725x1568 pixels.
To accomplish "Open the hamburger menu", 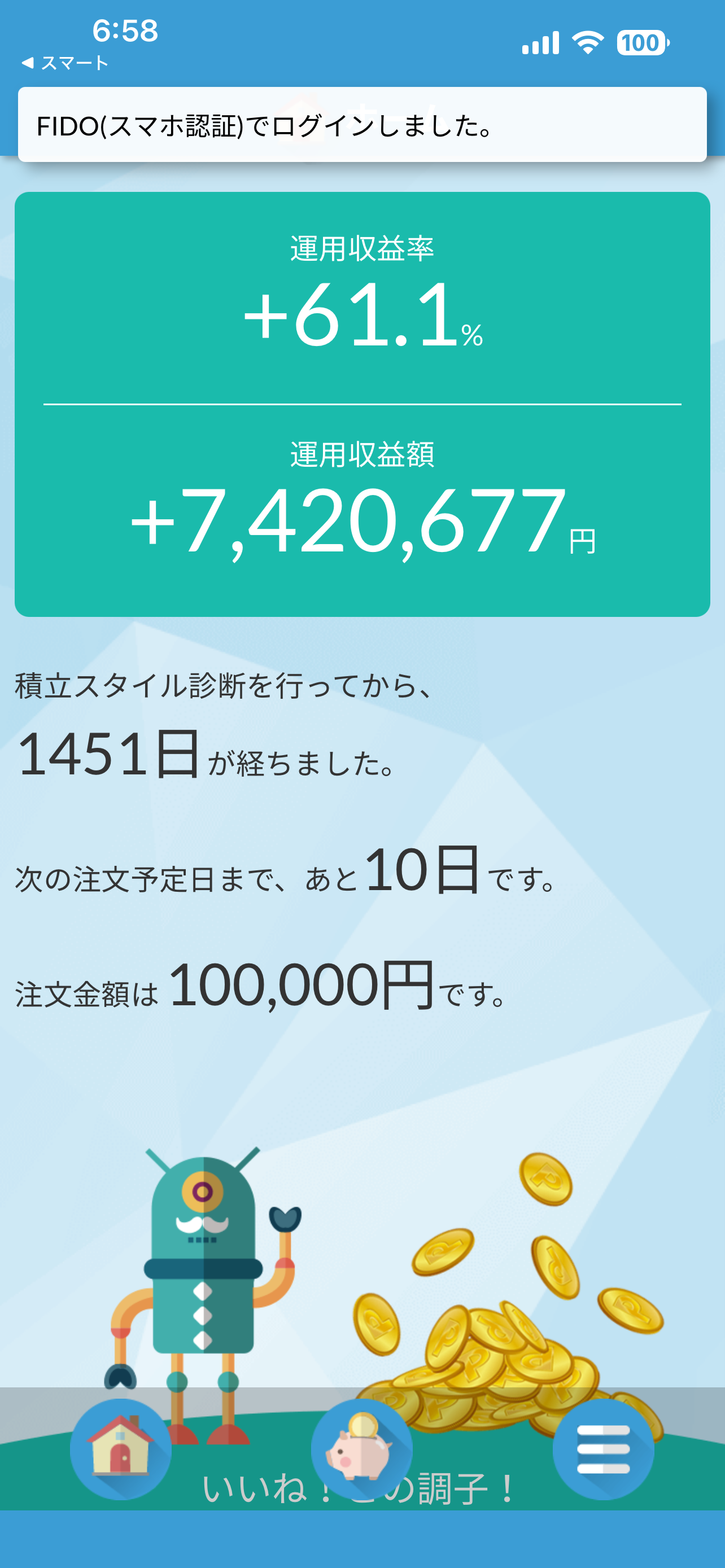I will click(x=602, y=1449).
